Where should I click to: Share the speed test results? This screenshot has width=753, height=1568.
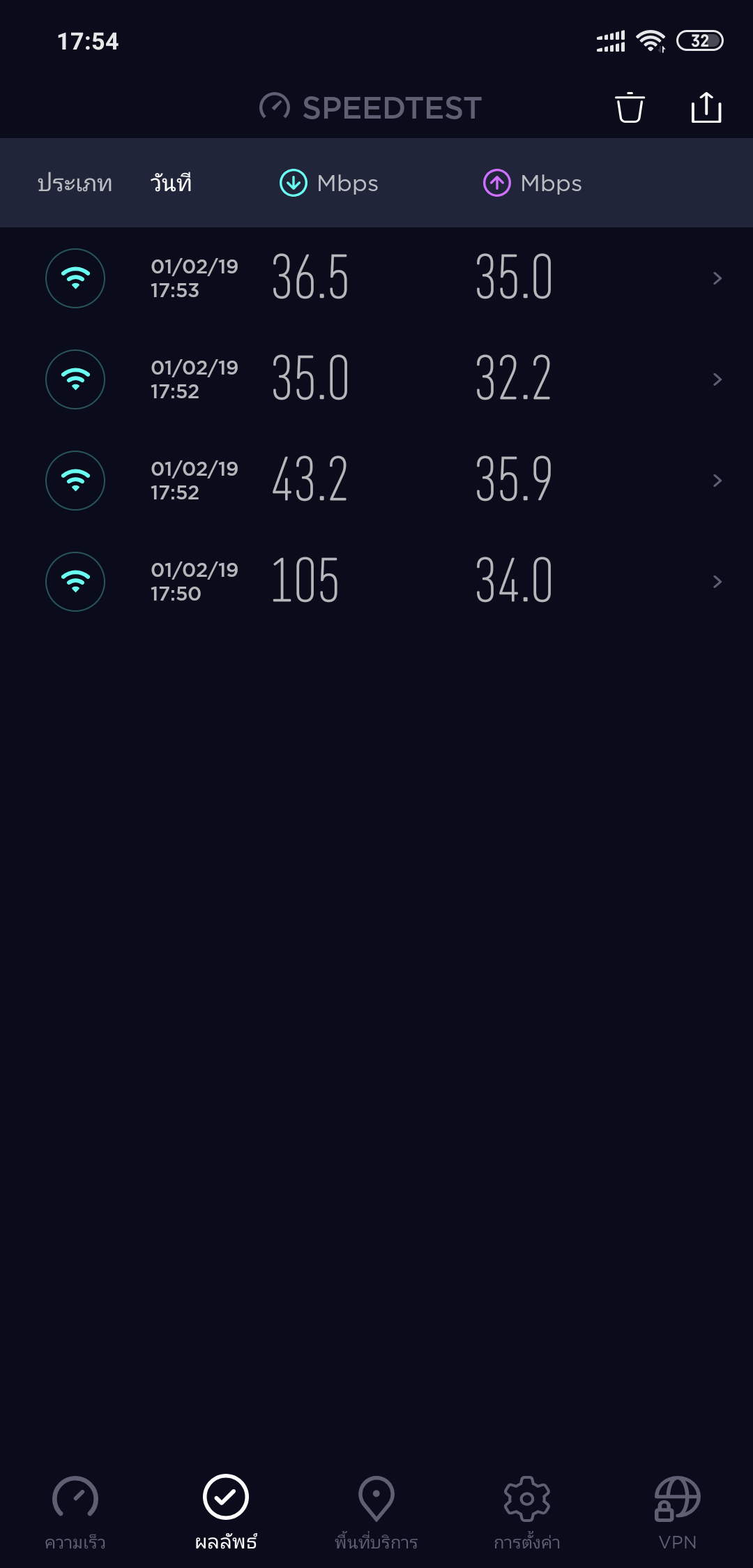[x=706, y=108]
